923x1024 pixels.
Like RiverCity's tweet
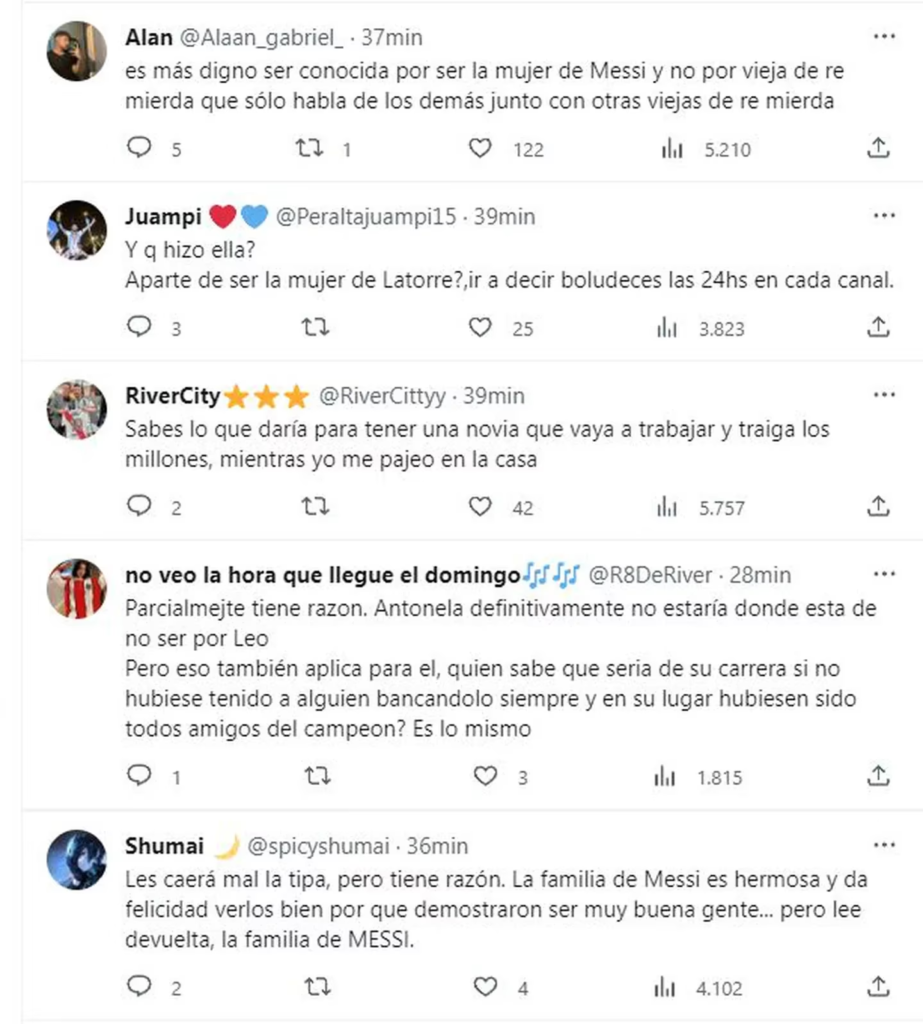click(x=481, y=507)
